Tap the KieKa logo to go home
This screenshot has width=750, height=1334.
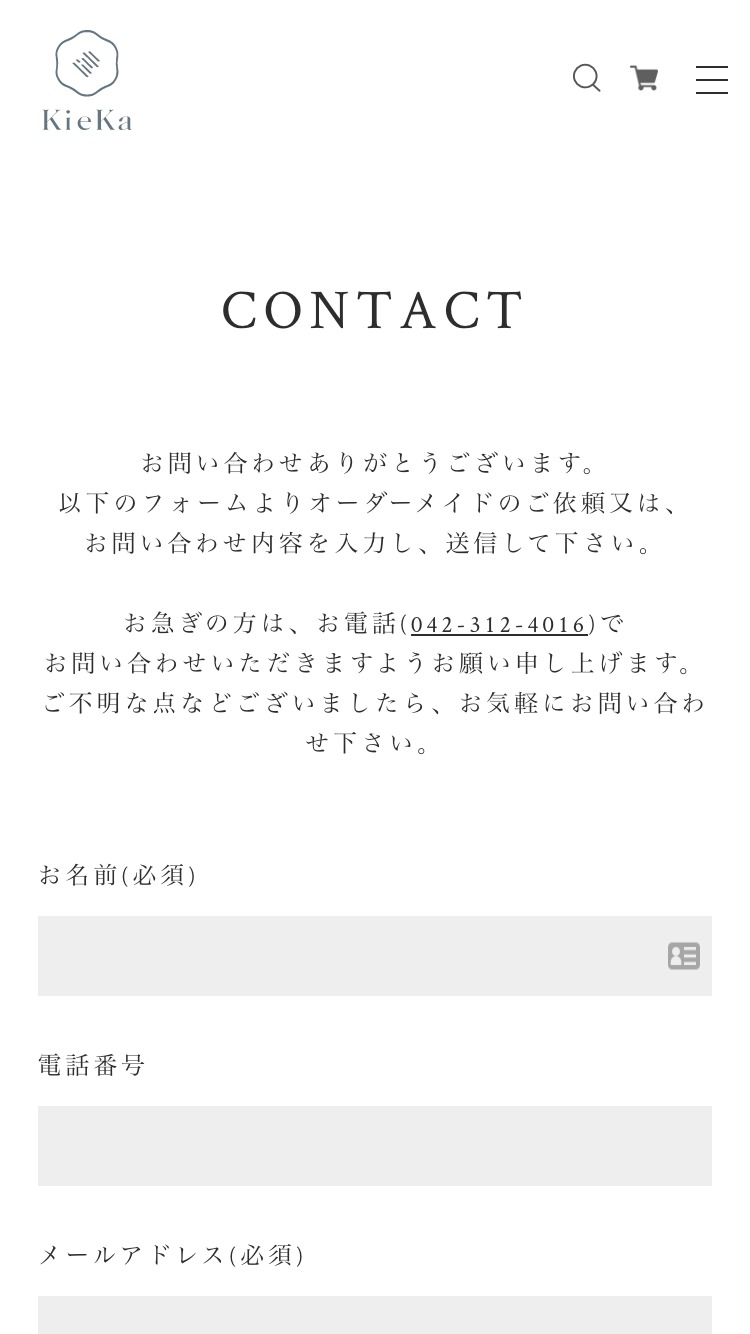point(87,81)
